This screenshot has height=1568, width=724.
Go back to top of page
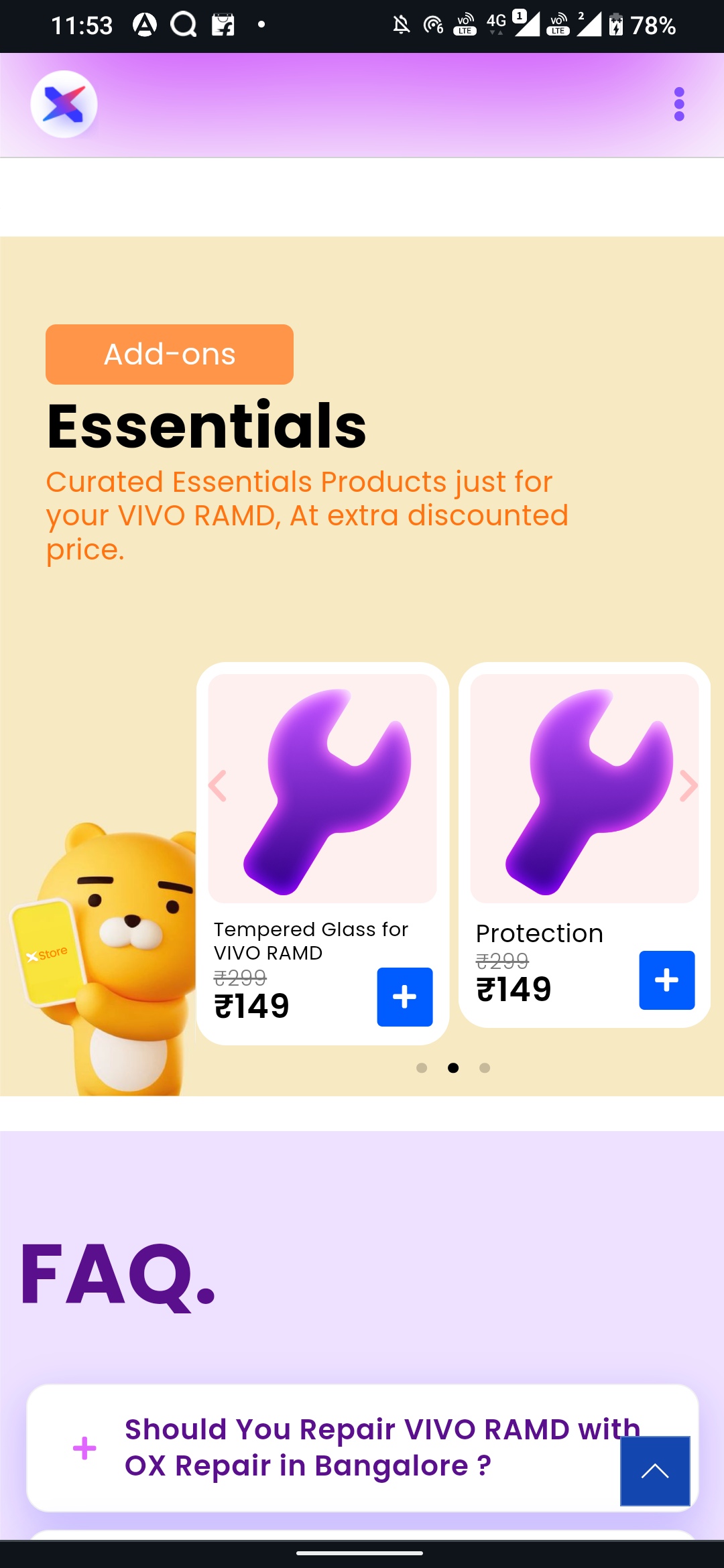click(x=655, y=1471)
